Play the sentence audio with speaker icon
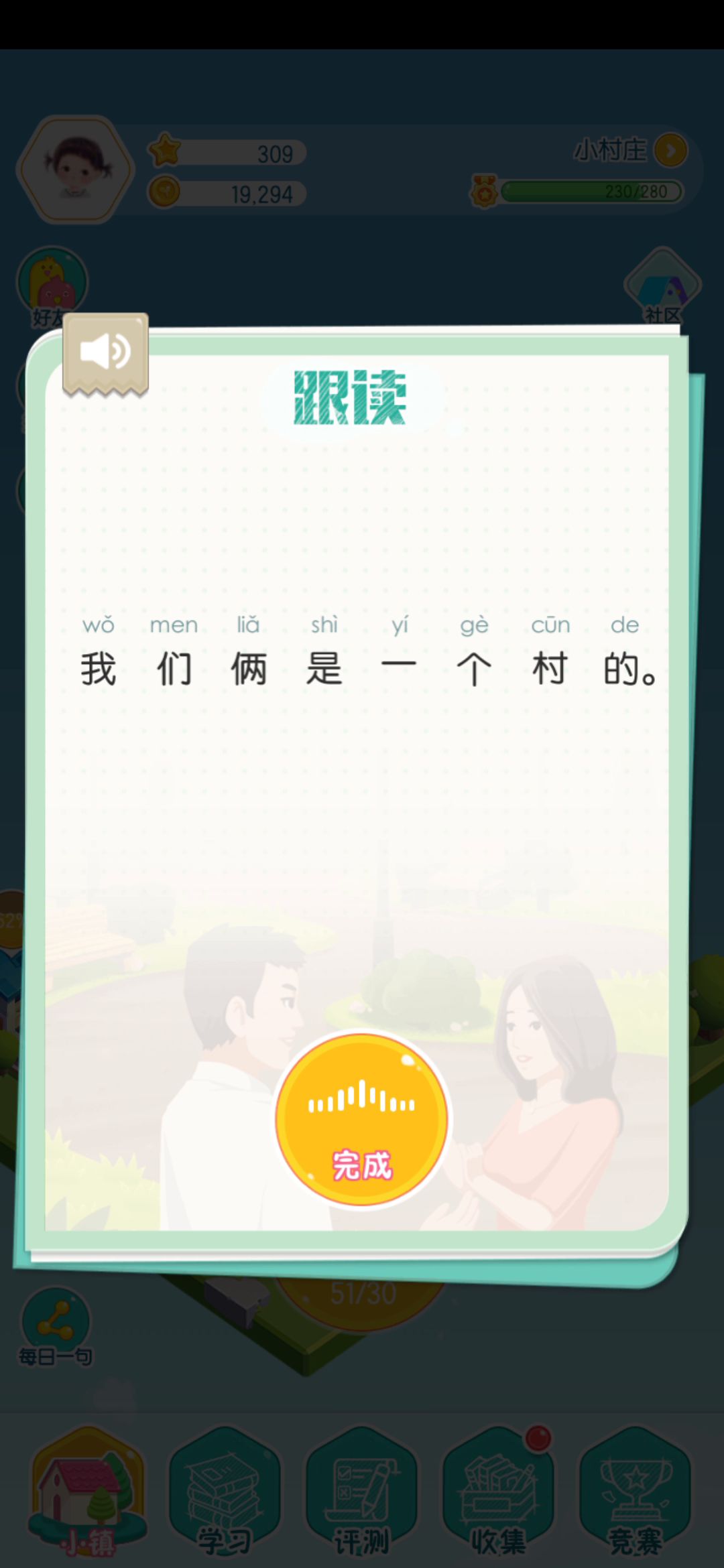Screen dimensions: 724x1568 point(105,352)
